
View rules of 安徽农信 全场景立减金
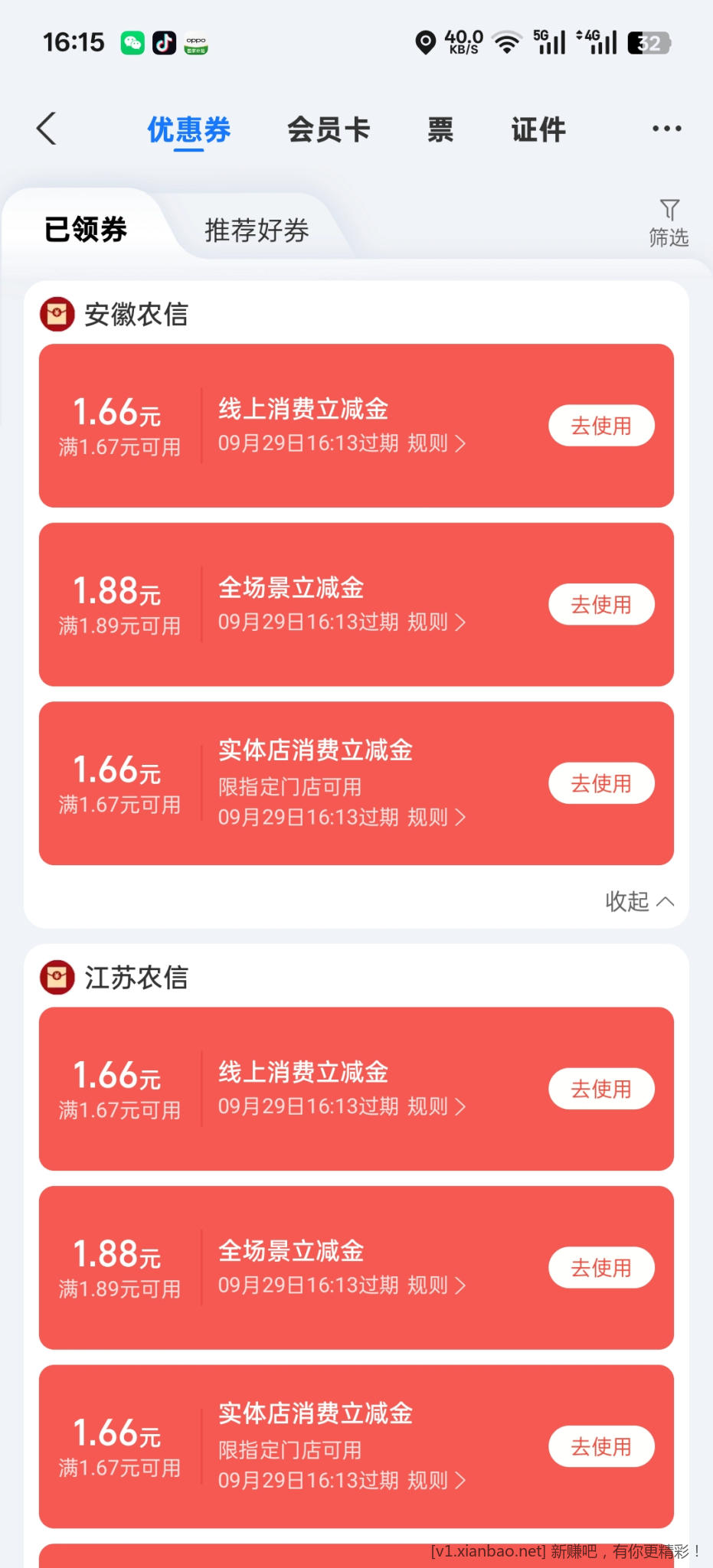(437, 622)
